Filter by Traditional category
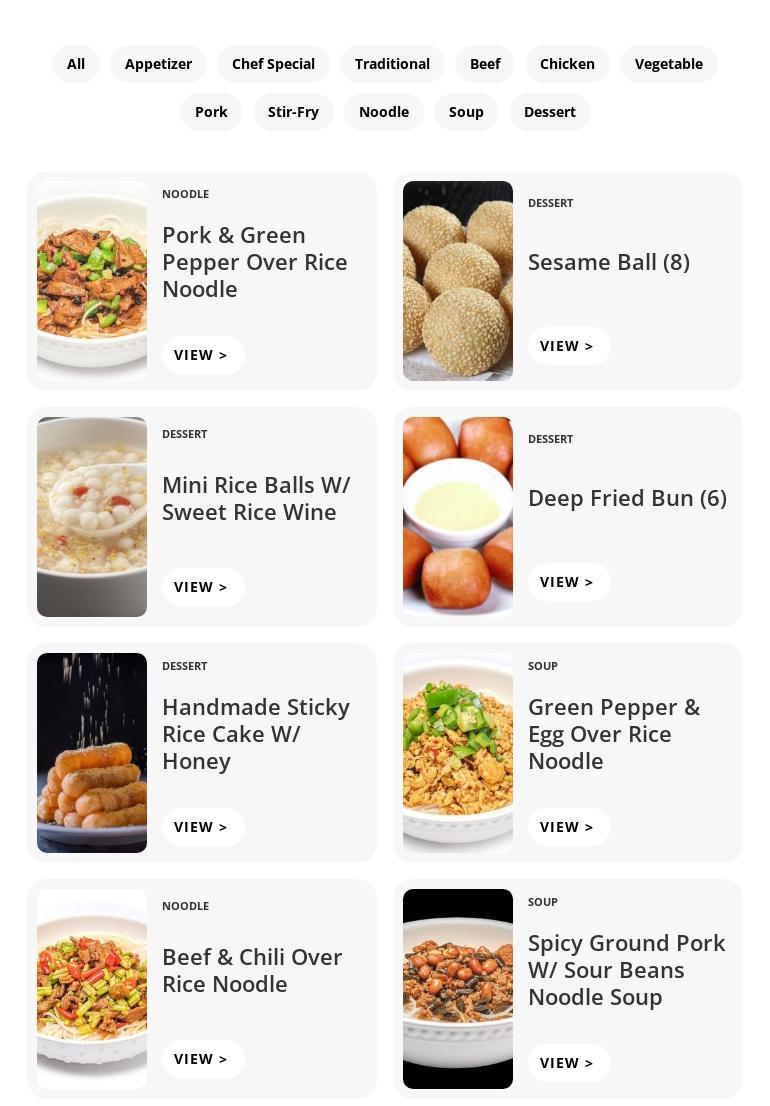The image size is (770, 1106). (x=392, y=64)
